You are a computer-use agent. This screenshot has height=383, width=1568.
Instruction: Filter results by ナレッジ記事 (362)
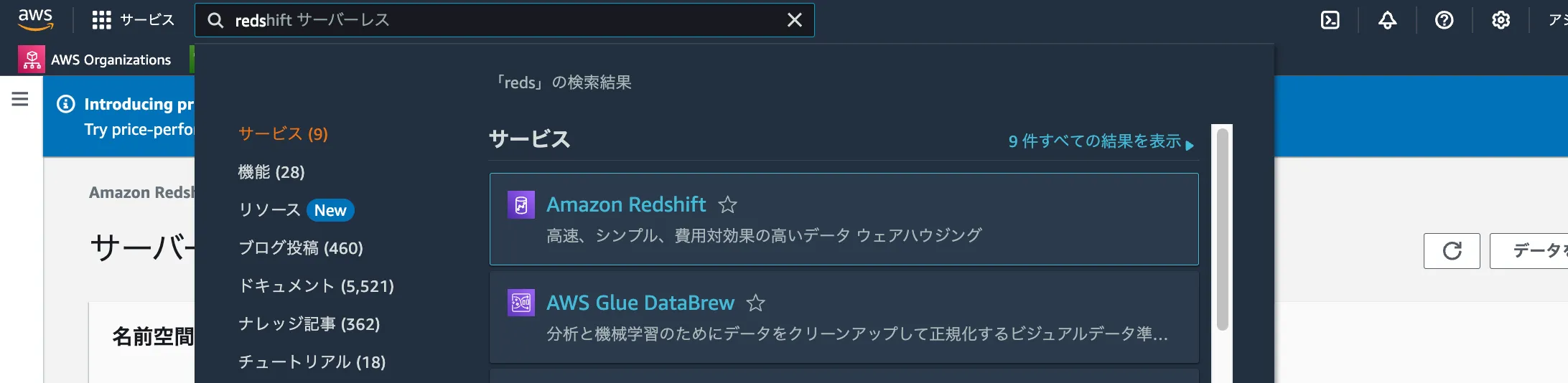tap(309, 324)
